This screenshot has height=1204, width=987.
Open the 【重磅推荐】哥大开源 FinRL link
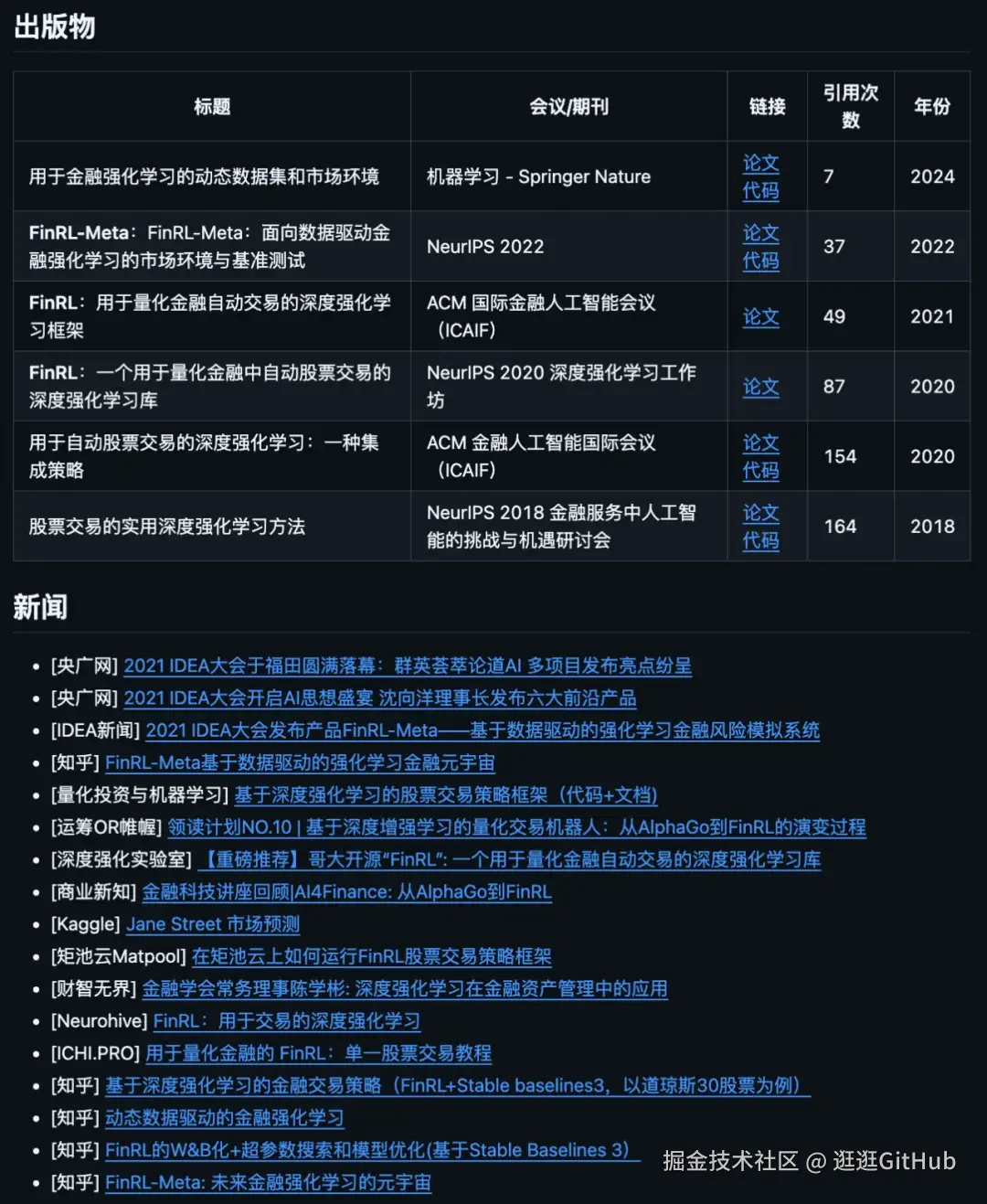[509, 860]
